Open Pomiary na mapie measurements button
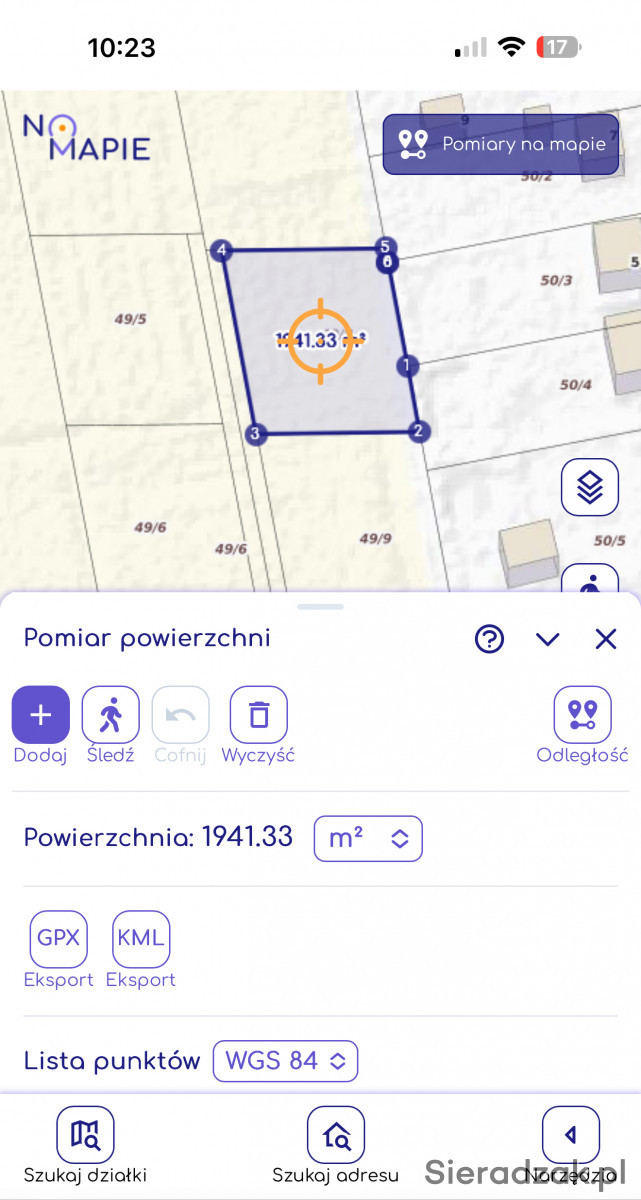Viewport: 641px width, 1200px height. 501,145
